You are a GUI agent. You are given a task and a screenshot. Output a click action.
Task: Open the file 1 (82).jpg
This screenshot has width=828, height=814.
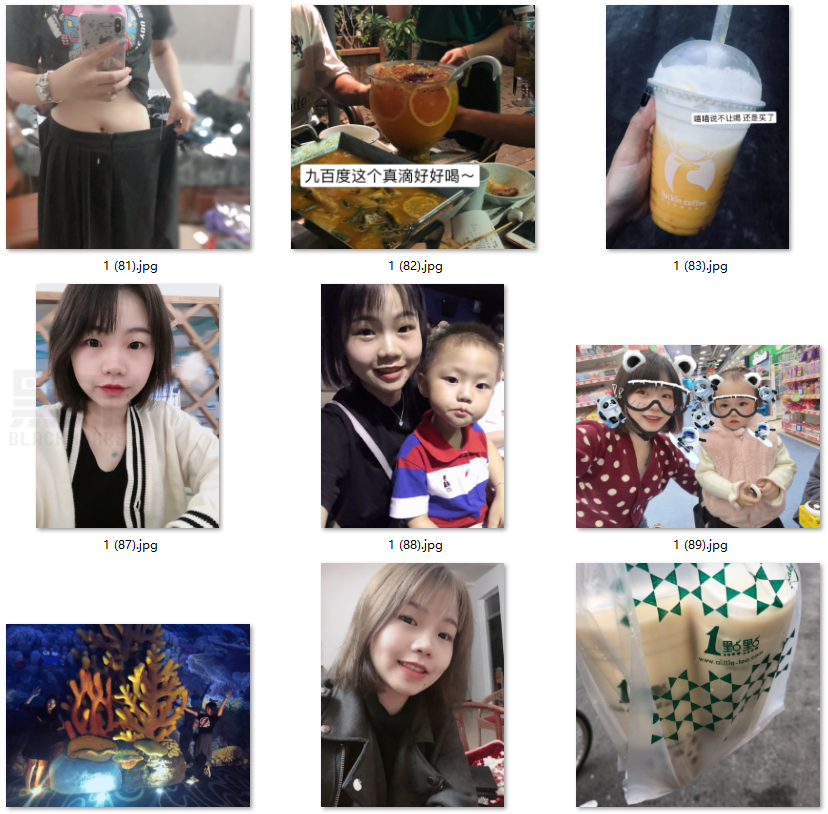coord(413,127)
